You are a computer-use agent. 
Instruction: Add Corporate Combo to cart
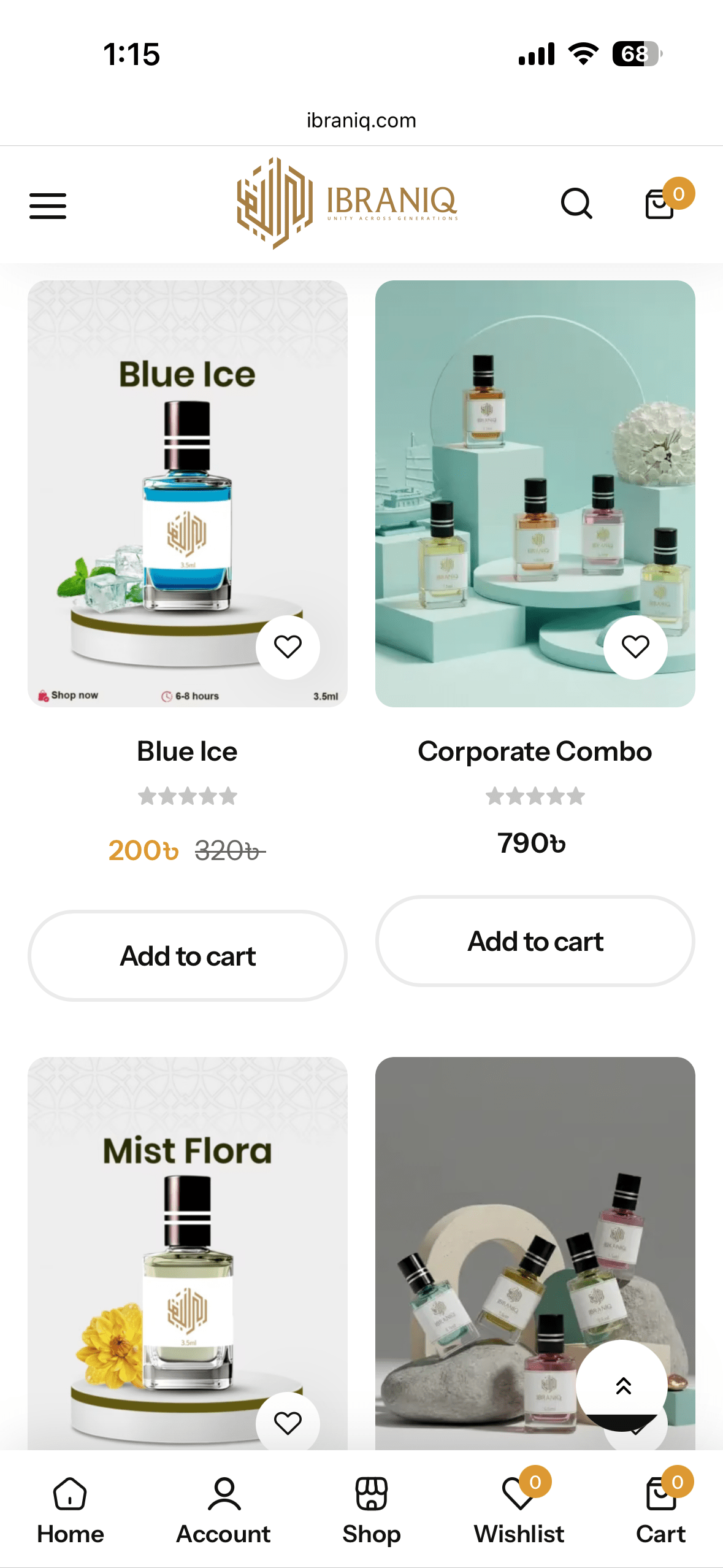point(535,941)
